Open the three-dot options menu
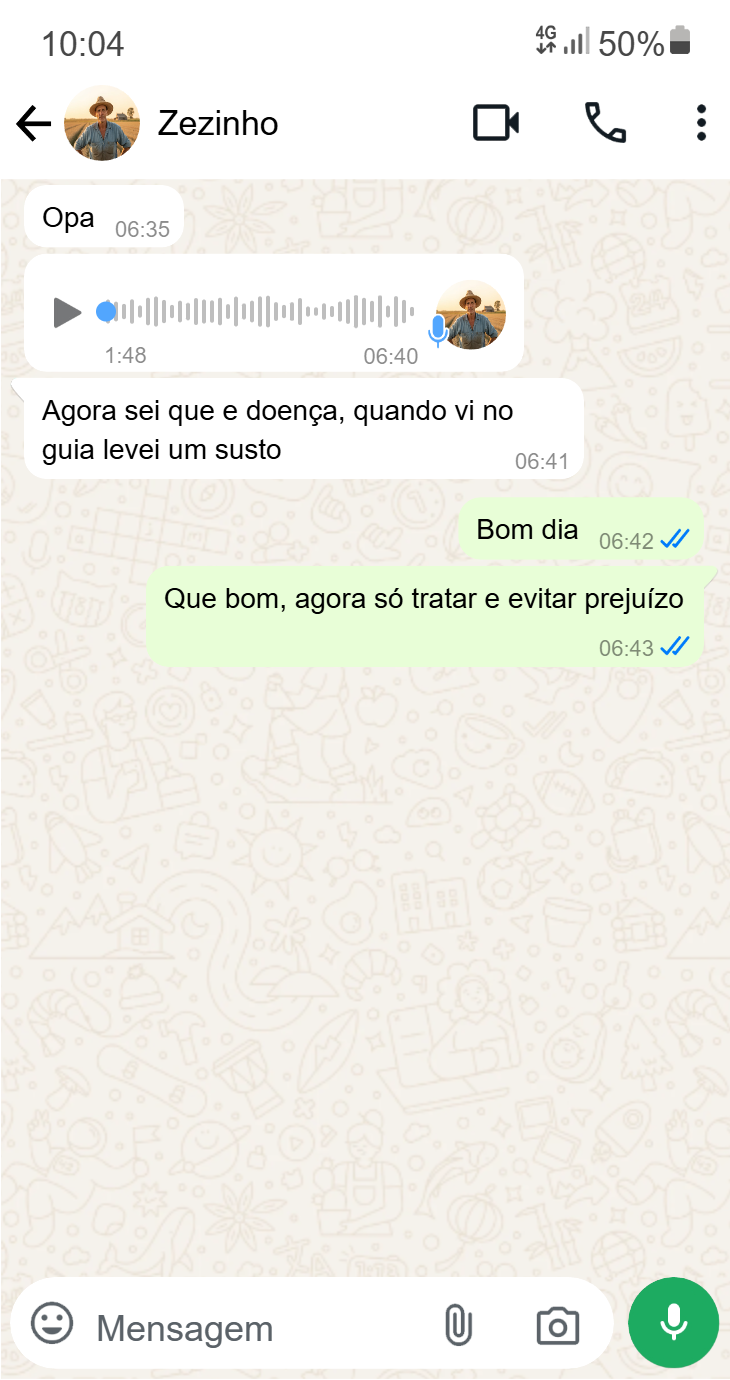 tap(700, 122)
